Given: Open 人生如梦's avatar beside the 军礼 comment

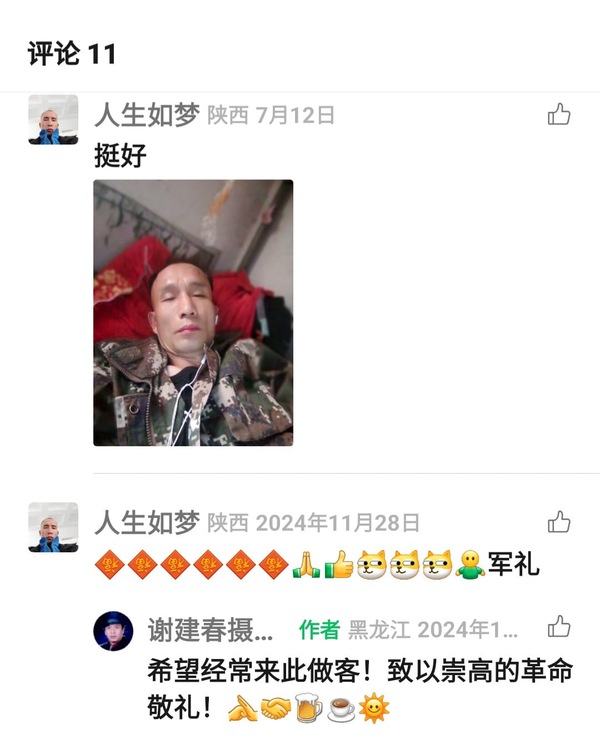Looking at the screenshot, I should [x=53, y=527].
